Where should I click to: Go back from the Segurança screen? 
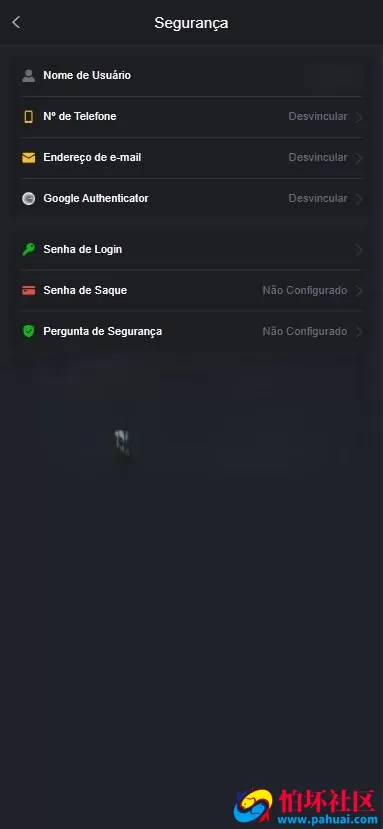coord(16,22)
